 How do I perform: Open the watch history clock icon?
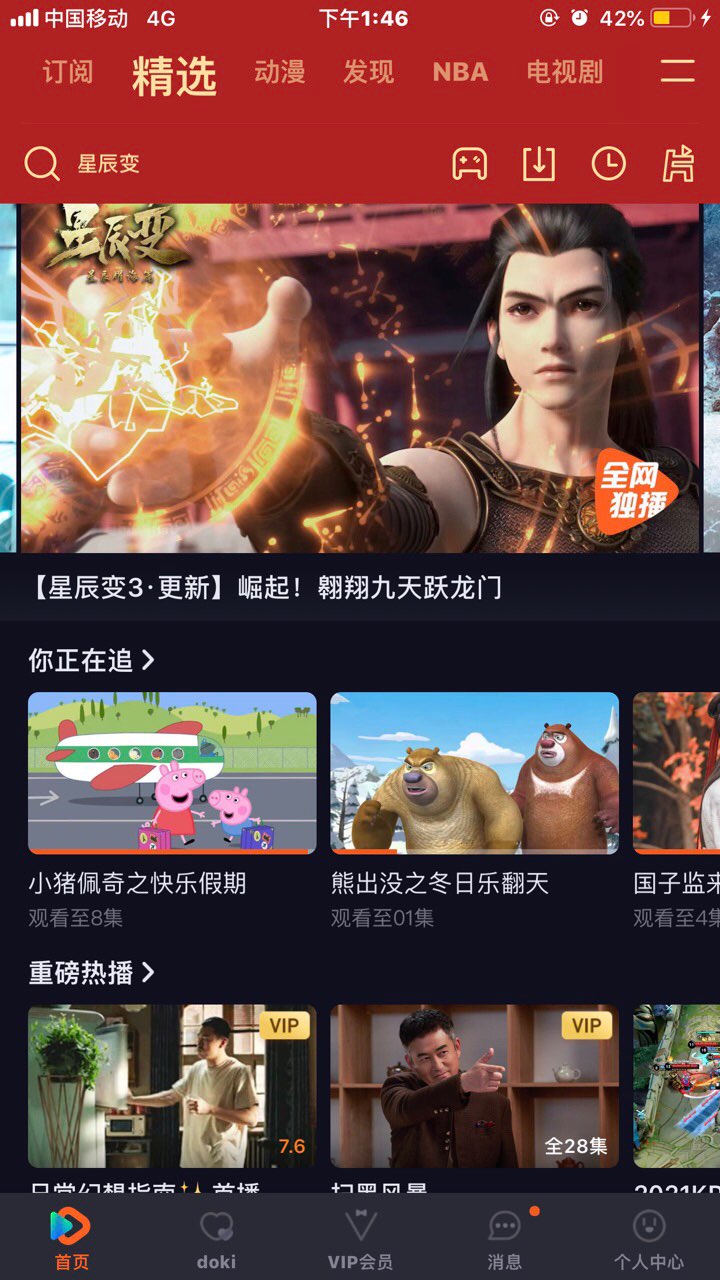pos(608,164)
